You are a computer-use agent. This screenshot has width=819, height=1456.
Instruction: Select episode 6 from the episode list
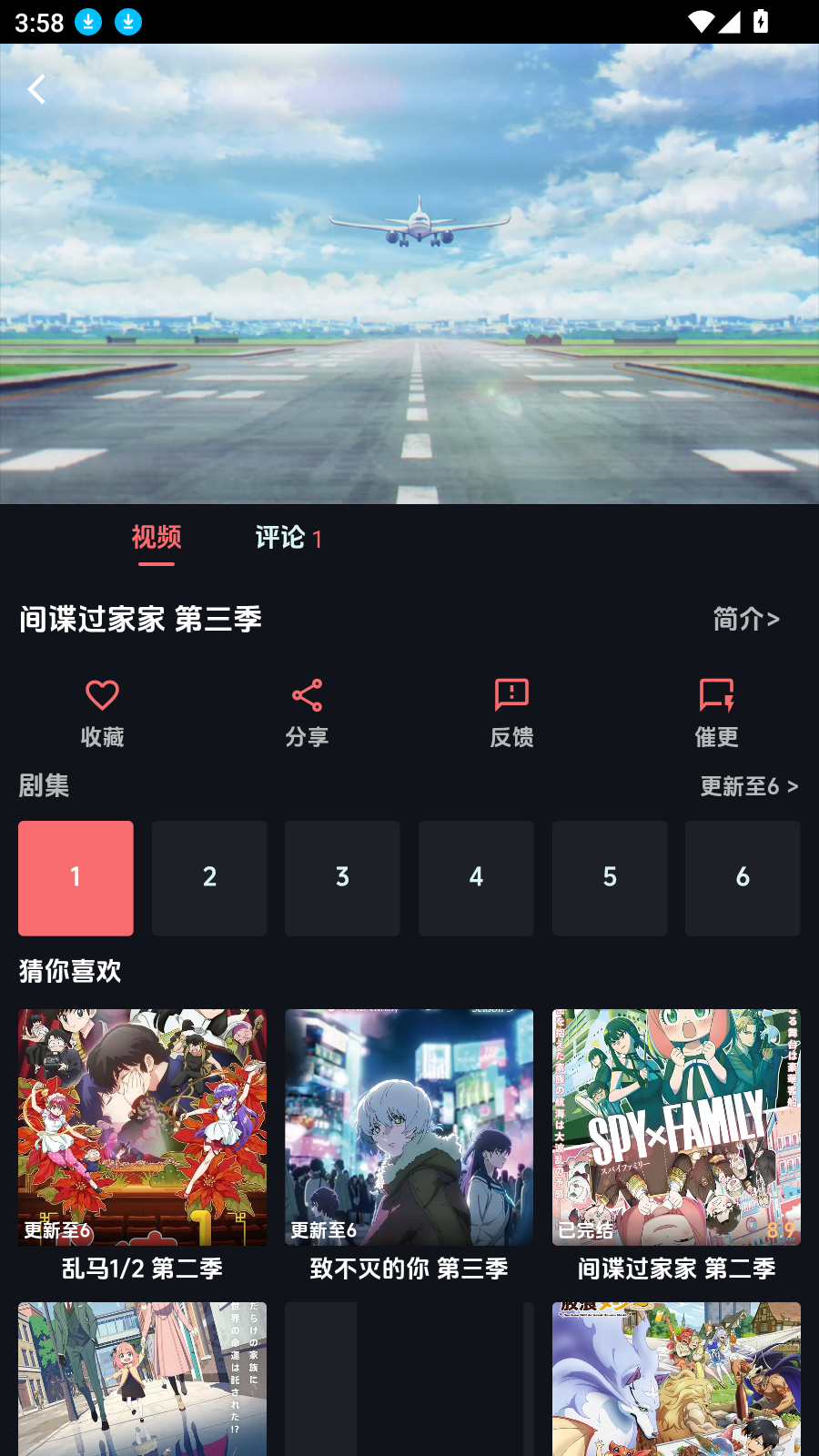(743, 877)
